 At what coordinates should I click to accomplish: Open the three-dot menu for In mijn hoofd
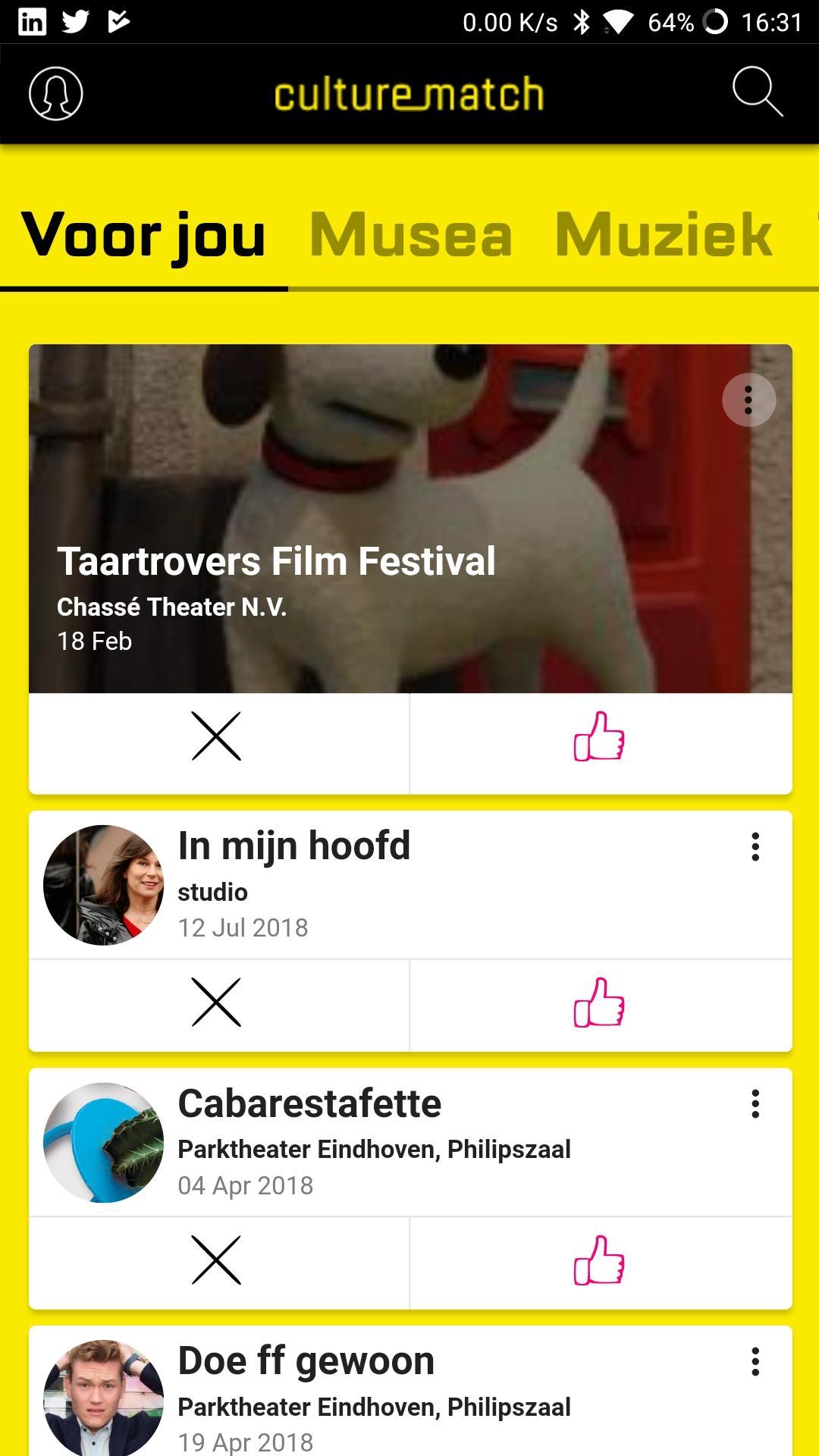(x=755, y=849)
